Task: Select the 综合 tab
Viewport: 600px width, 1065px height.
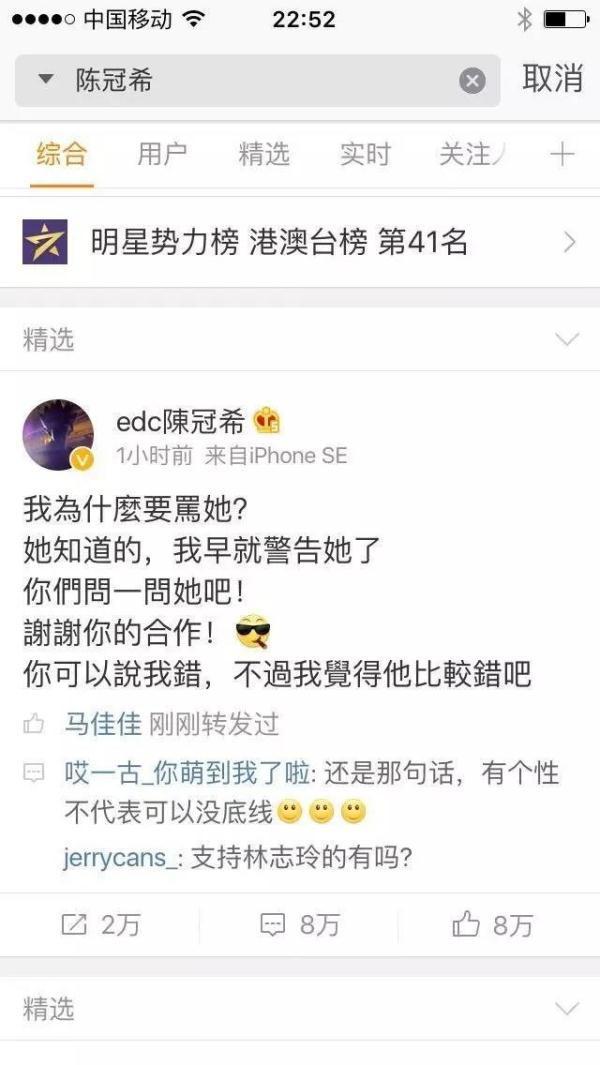Action: click(x=62, y=154)
